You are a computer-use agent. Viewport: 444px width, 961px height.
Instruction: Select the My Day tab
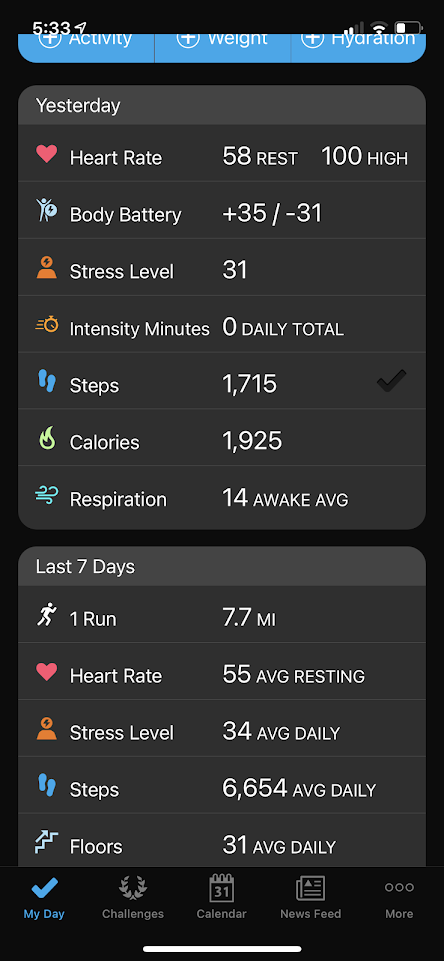click(x=44, y=897)
